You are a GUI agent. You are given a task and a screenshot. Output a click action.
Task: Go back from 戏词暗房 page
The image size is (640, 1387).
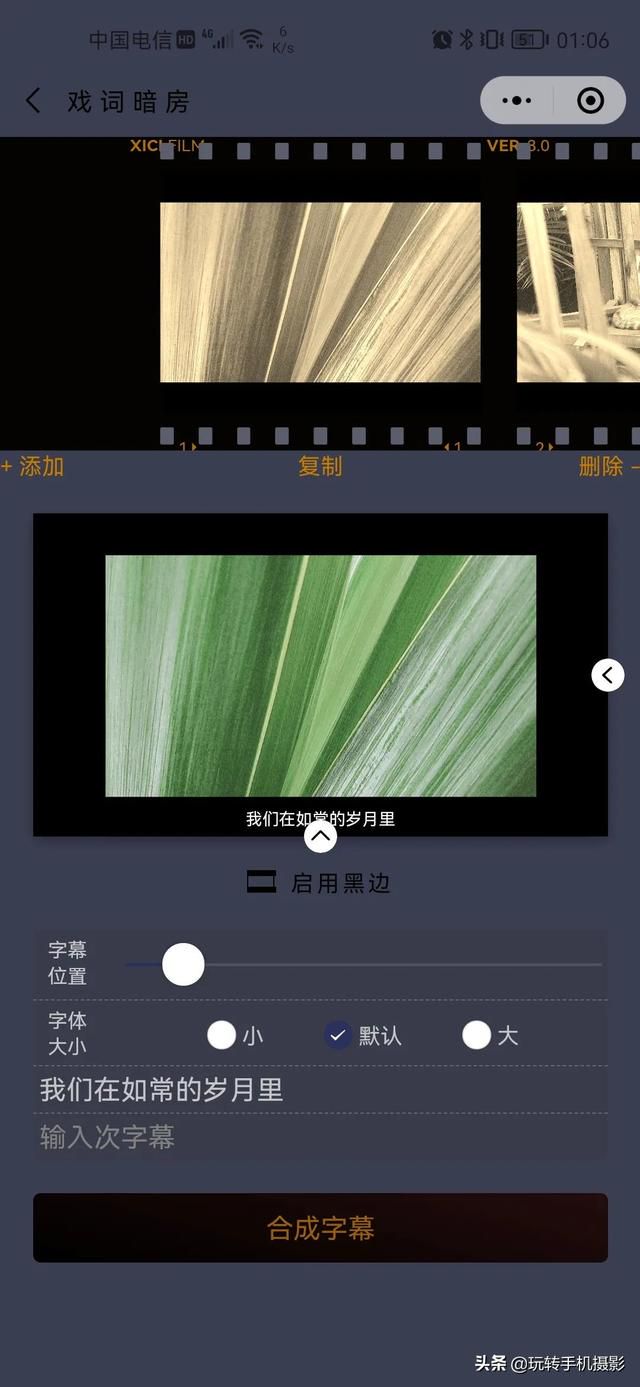33,100
